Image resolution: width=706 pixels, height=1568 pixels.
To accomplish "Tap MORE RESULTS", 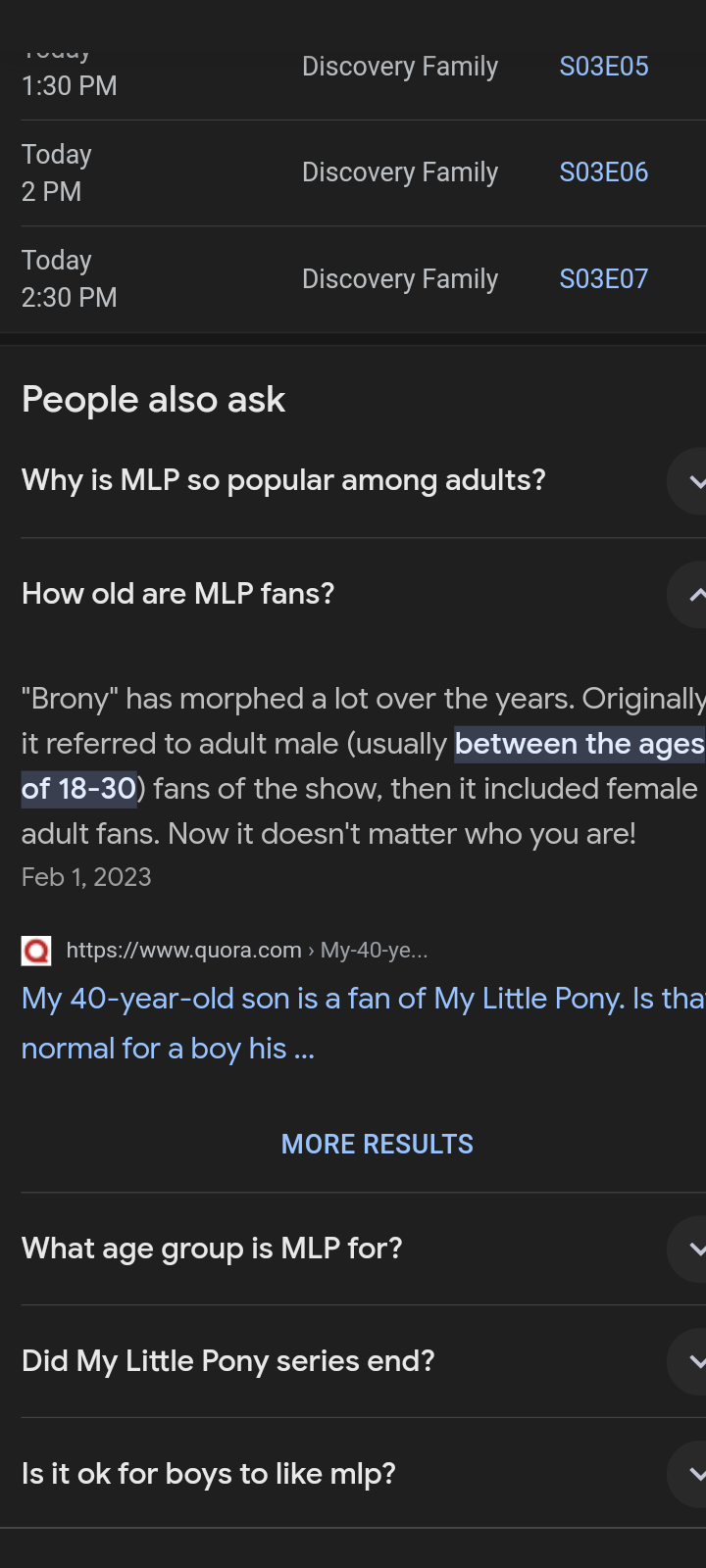I will click(x=378, y=1144).
